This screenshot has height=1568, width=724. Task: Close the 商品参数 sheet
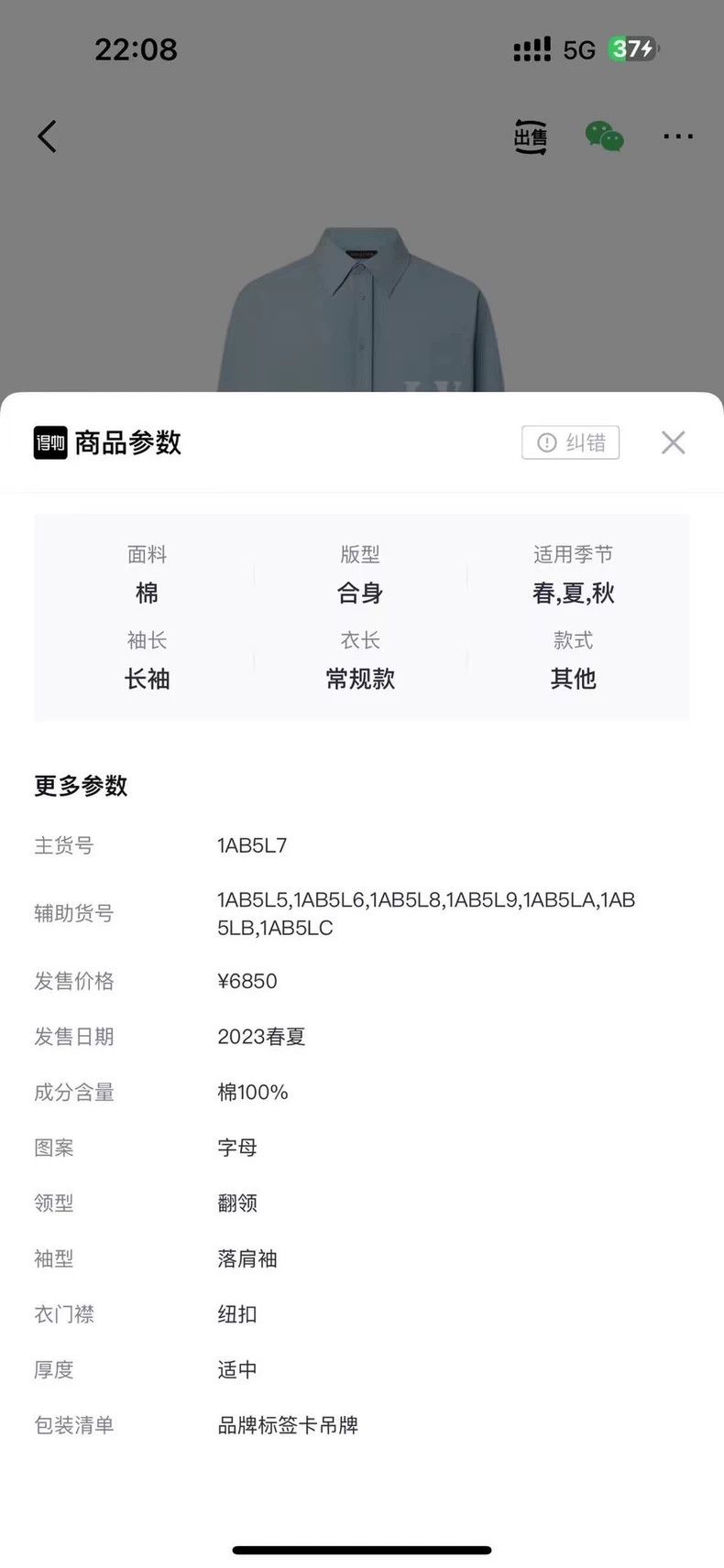[x=673, y=442]
